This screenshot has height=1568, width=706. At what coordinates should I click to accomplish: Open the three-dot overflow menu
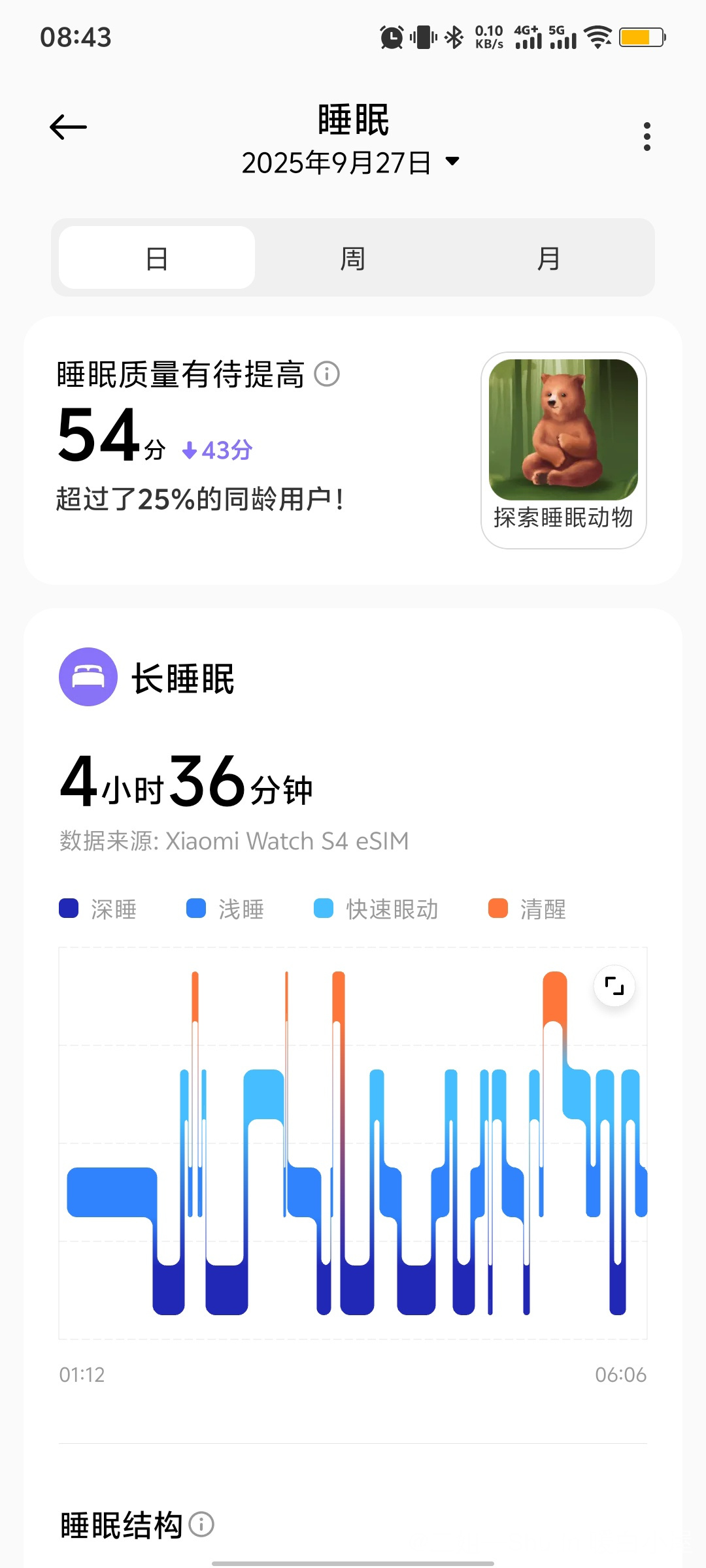pos(647,137)
